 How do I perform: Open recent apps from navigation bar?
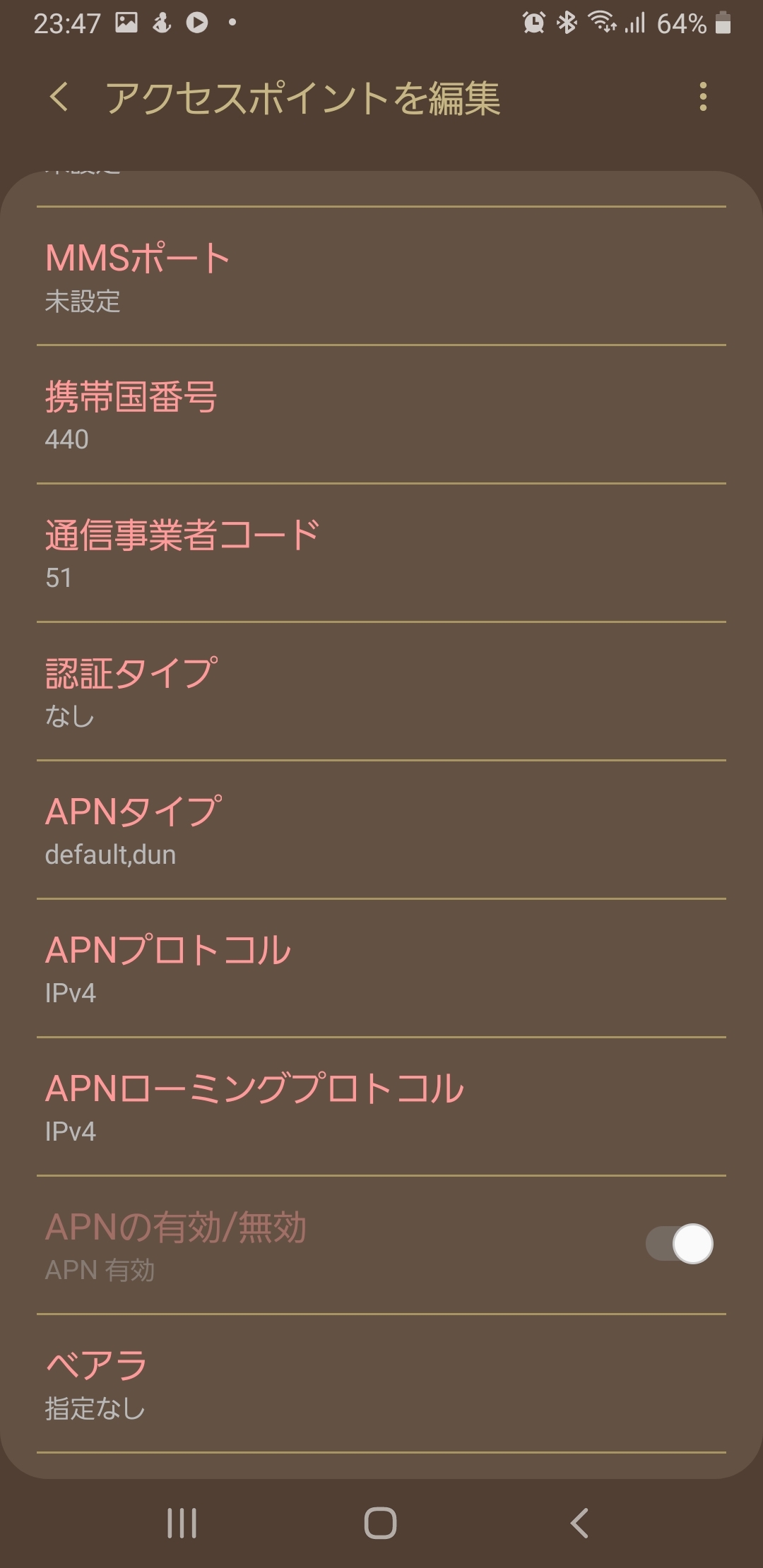(182, 1523)
